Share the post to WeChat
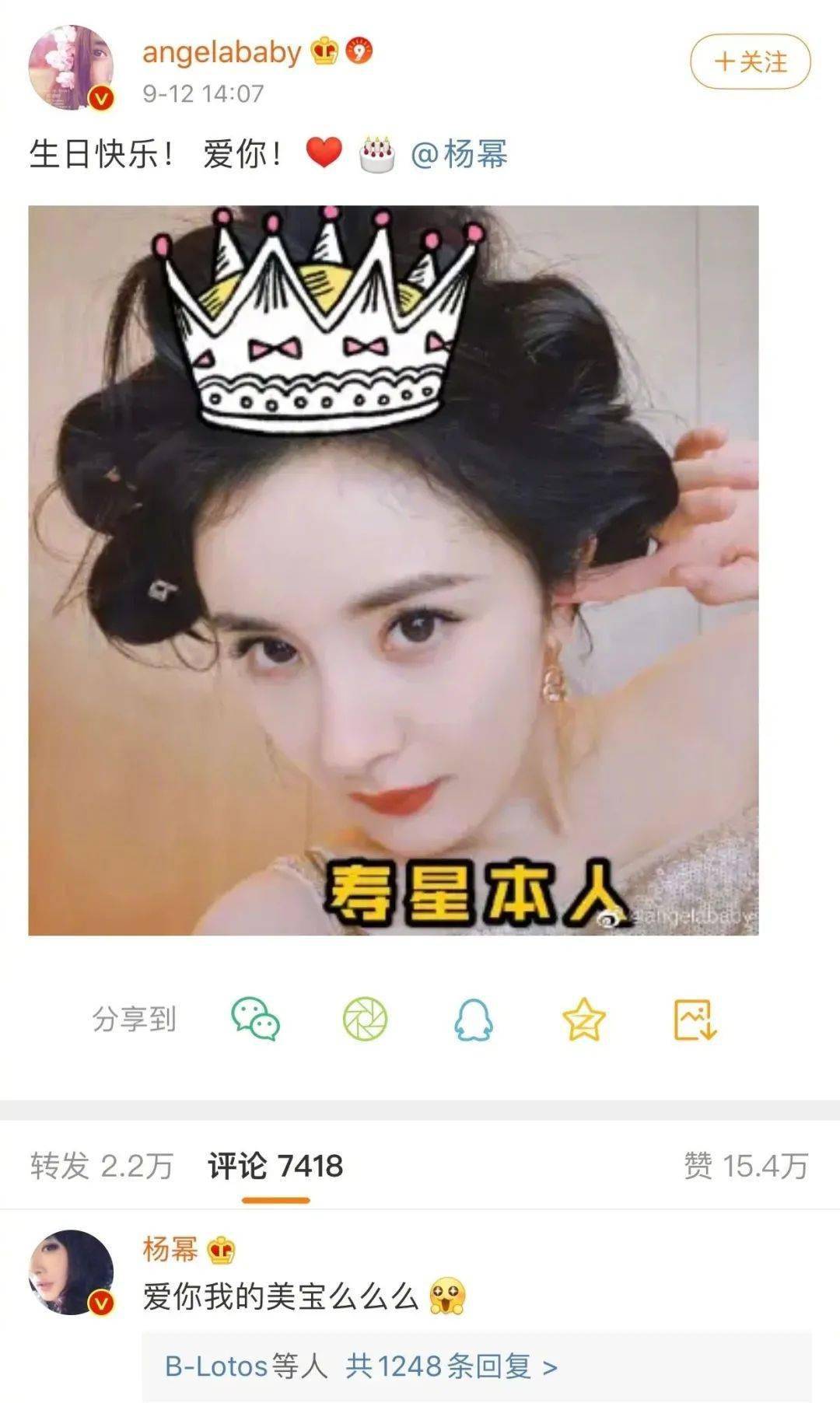The image size is (840, 1403). click(x=255, y=1019)
